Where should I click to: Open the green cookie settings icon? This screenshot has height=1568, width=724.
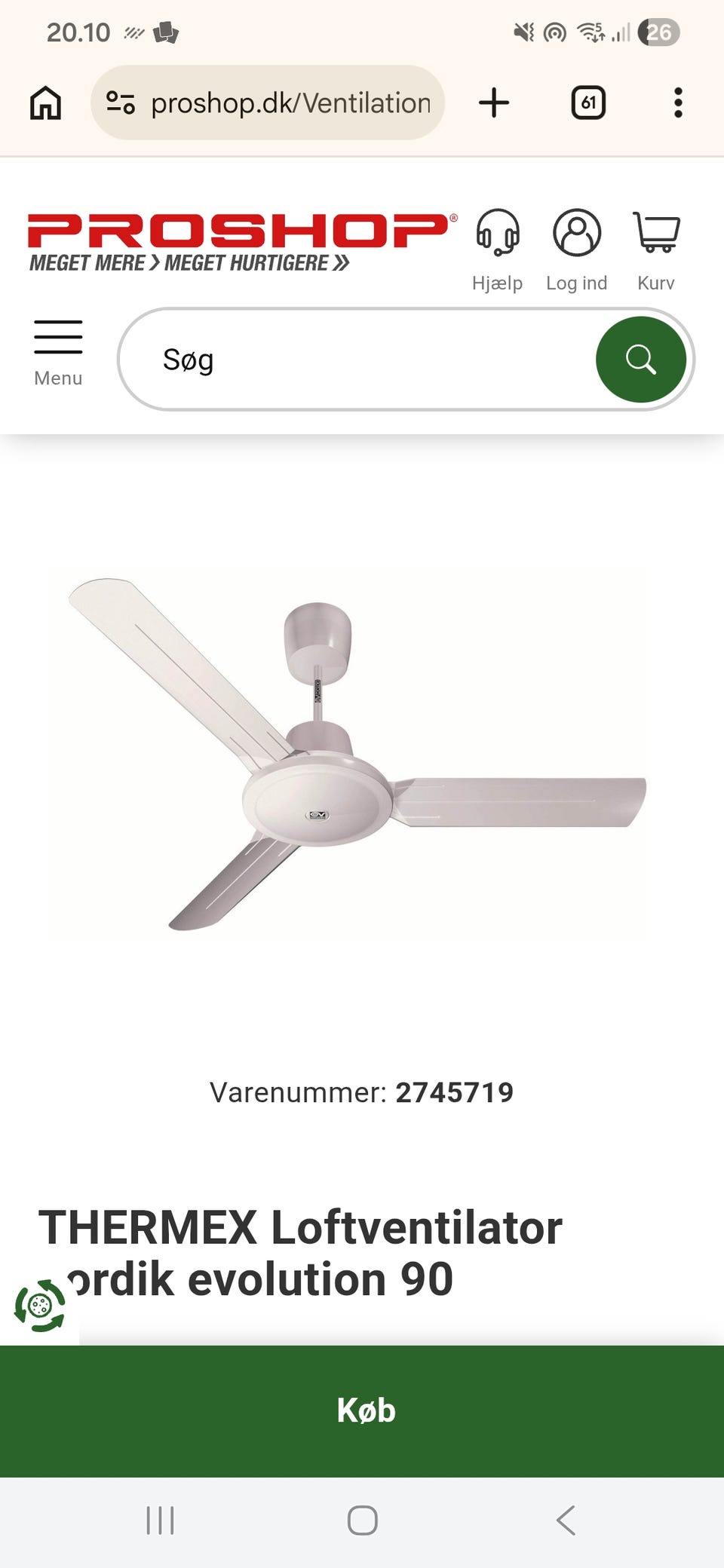click(x=40, y=1305)
